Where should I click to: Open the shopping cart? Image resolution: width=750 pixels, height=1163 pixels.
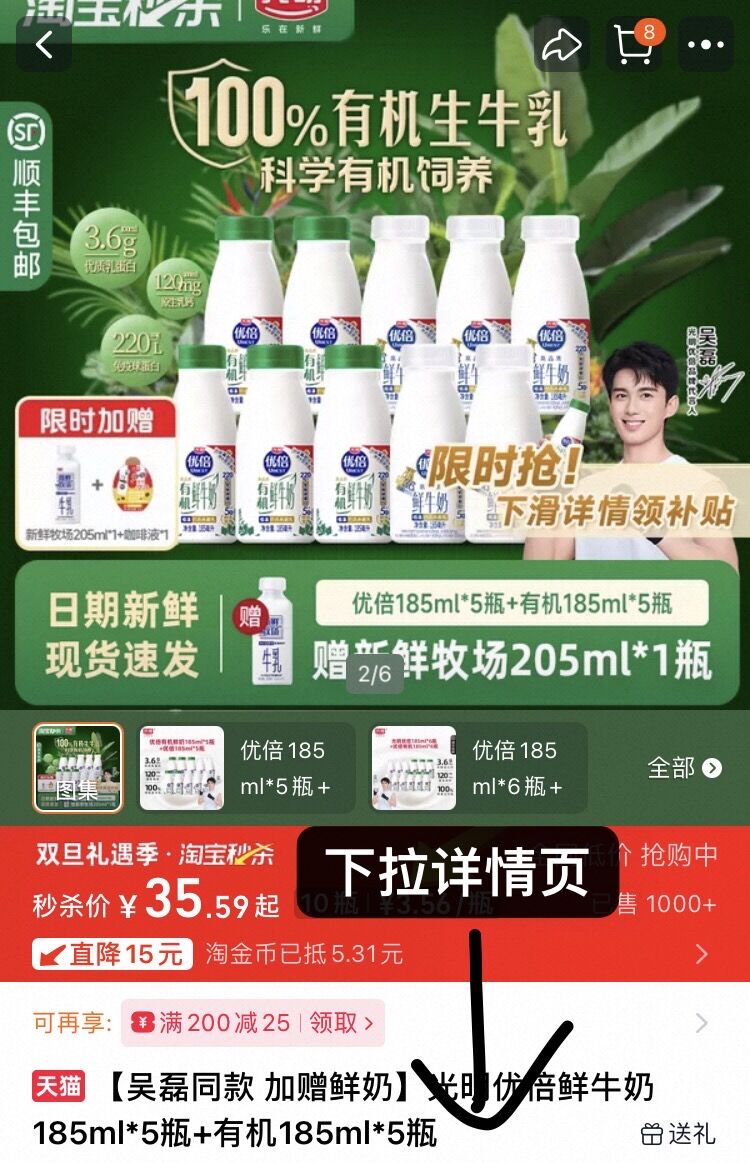coord(634,44)
